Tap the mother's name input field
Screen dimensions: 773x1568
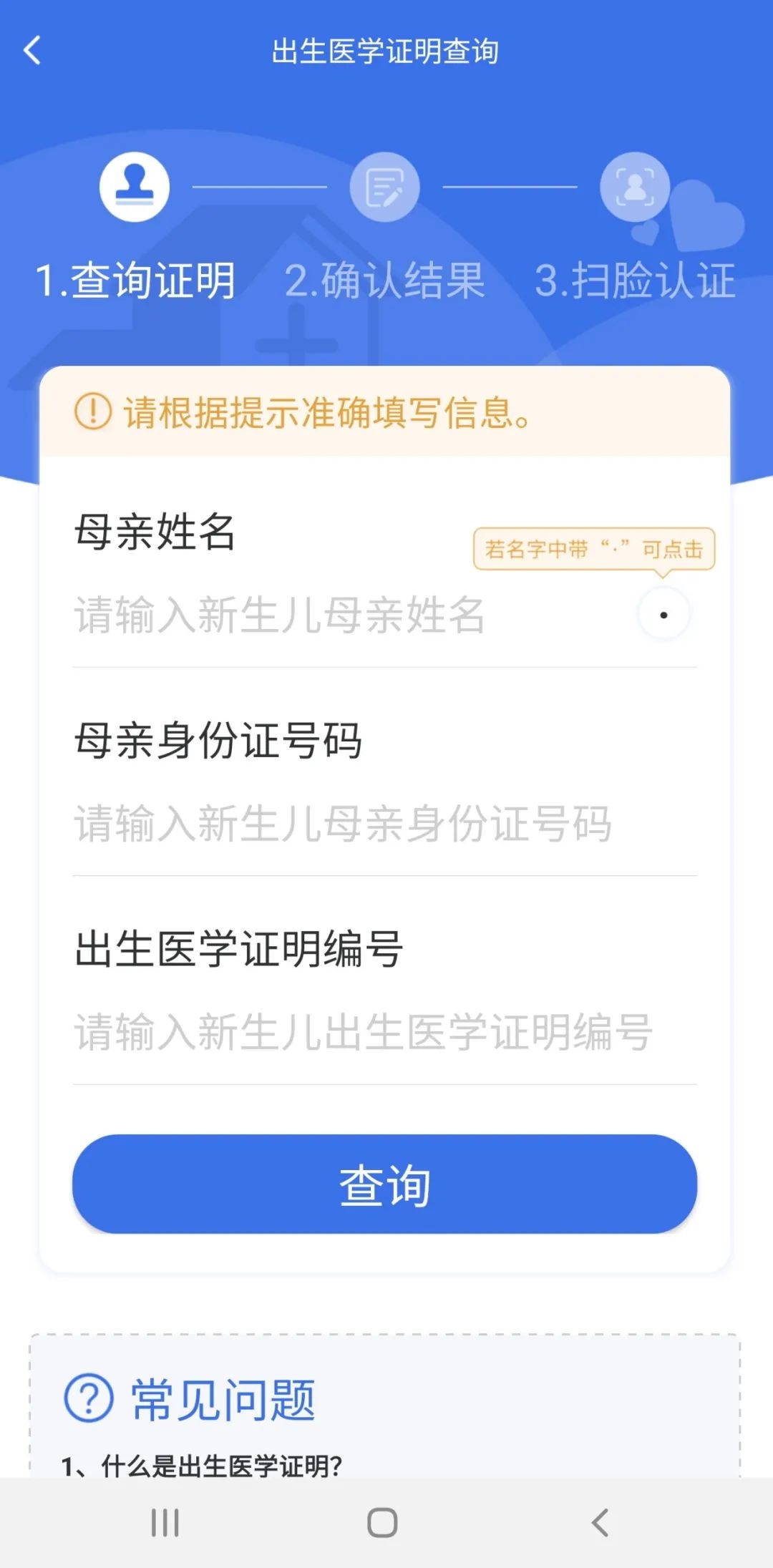344,615
